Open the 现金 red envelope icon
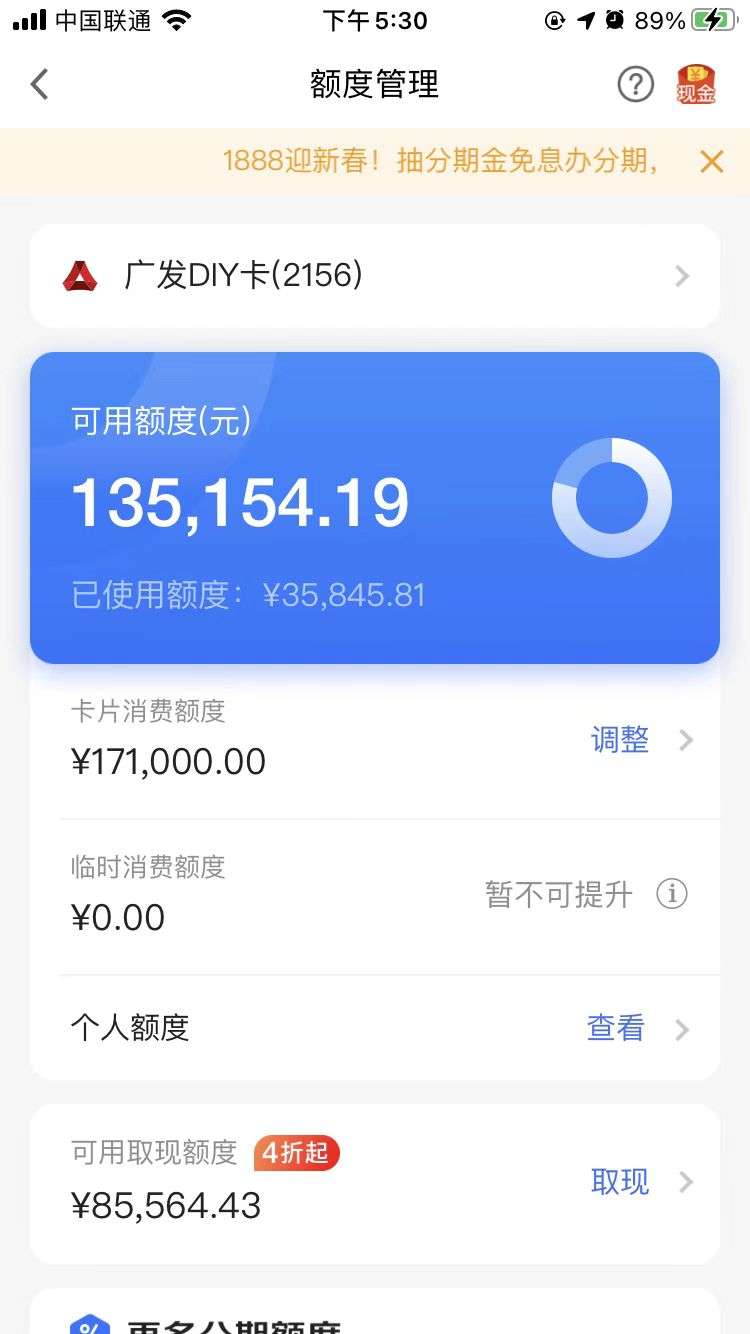 696,85
